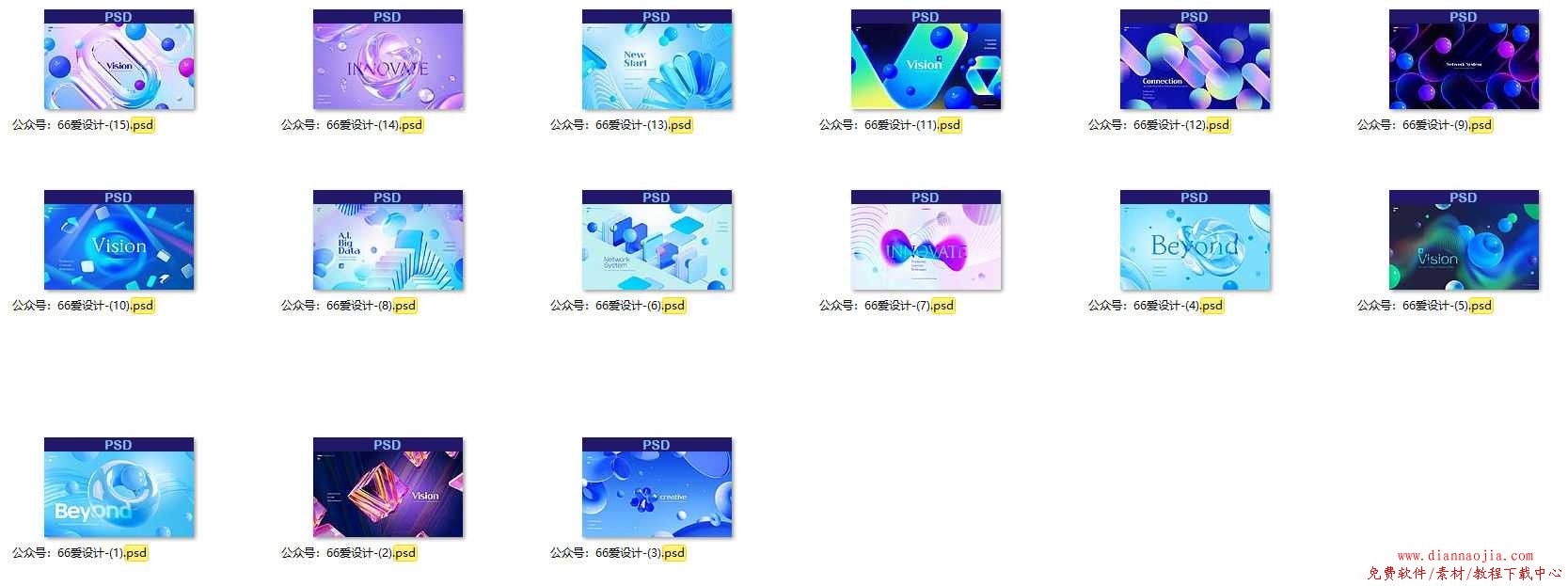
Task: Select the 66爱设计-(2).psd file
Action: (x=388, y=488)
